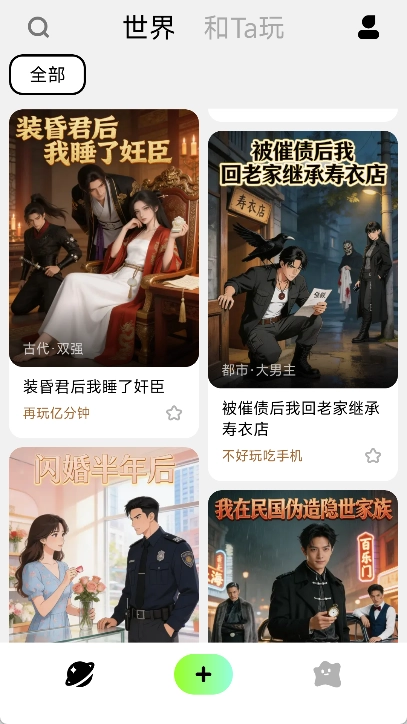Open the 被催债后我回老家继承寿衣店 story card
407x724 pixels.
303,306
